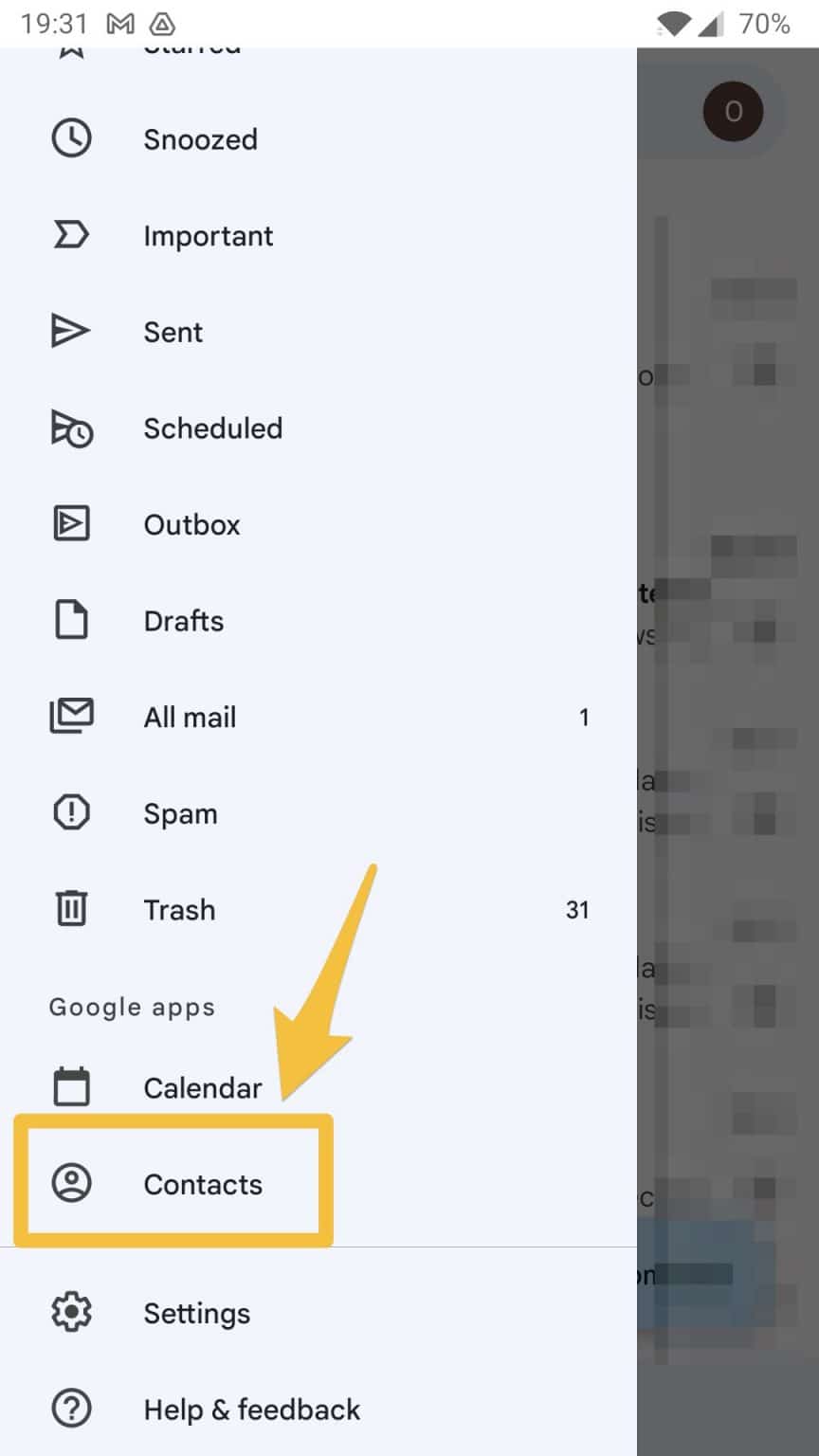Select the Important arrow label icon
819x1456 pixels.
pyautogui.click(x=70, y=235)
